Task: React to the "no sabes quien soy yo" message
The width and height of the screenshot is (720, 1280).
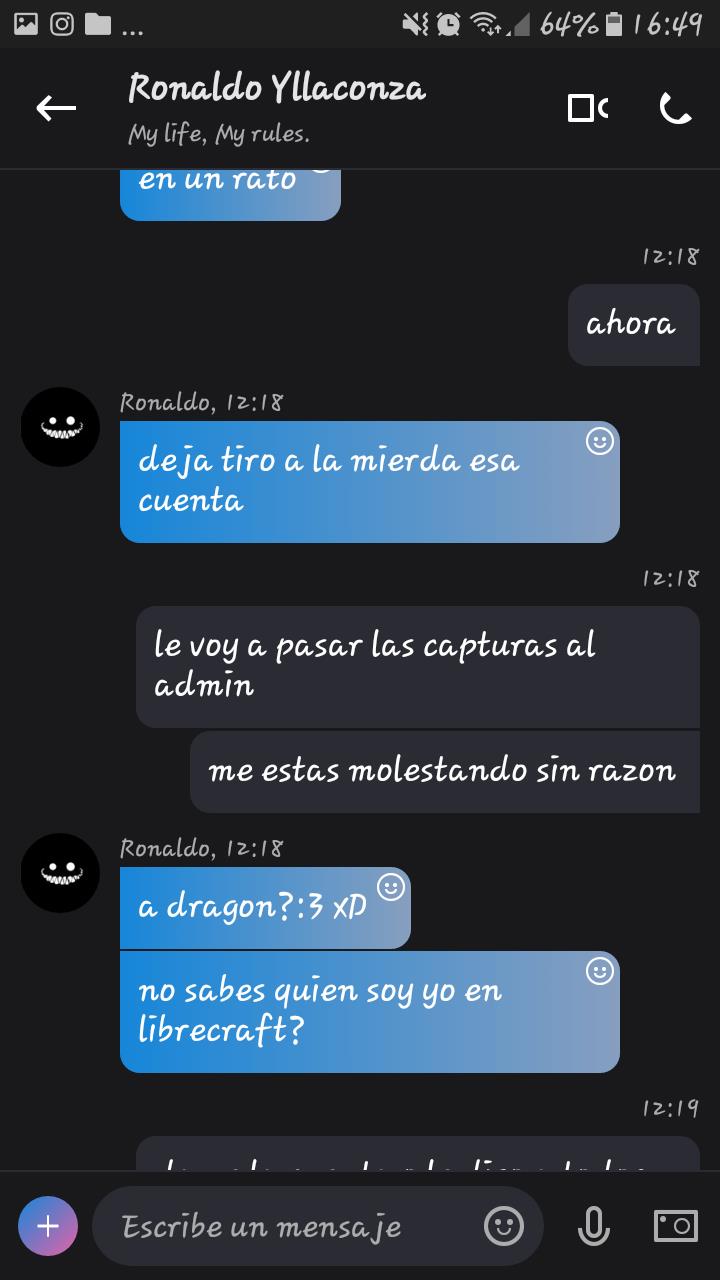Action: click(599, 971)
